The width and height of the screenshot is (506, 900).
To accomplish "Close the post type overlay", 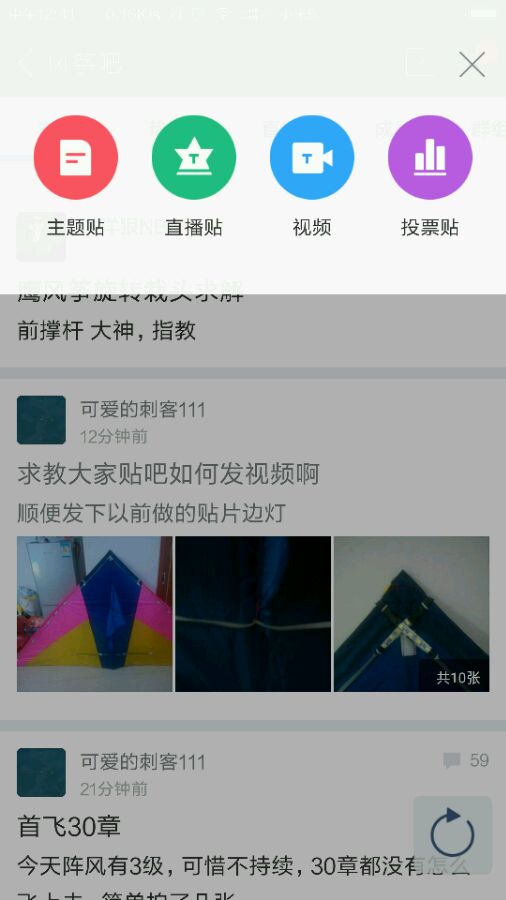I will (x=472, y=64).
